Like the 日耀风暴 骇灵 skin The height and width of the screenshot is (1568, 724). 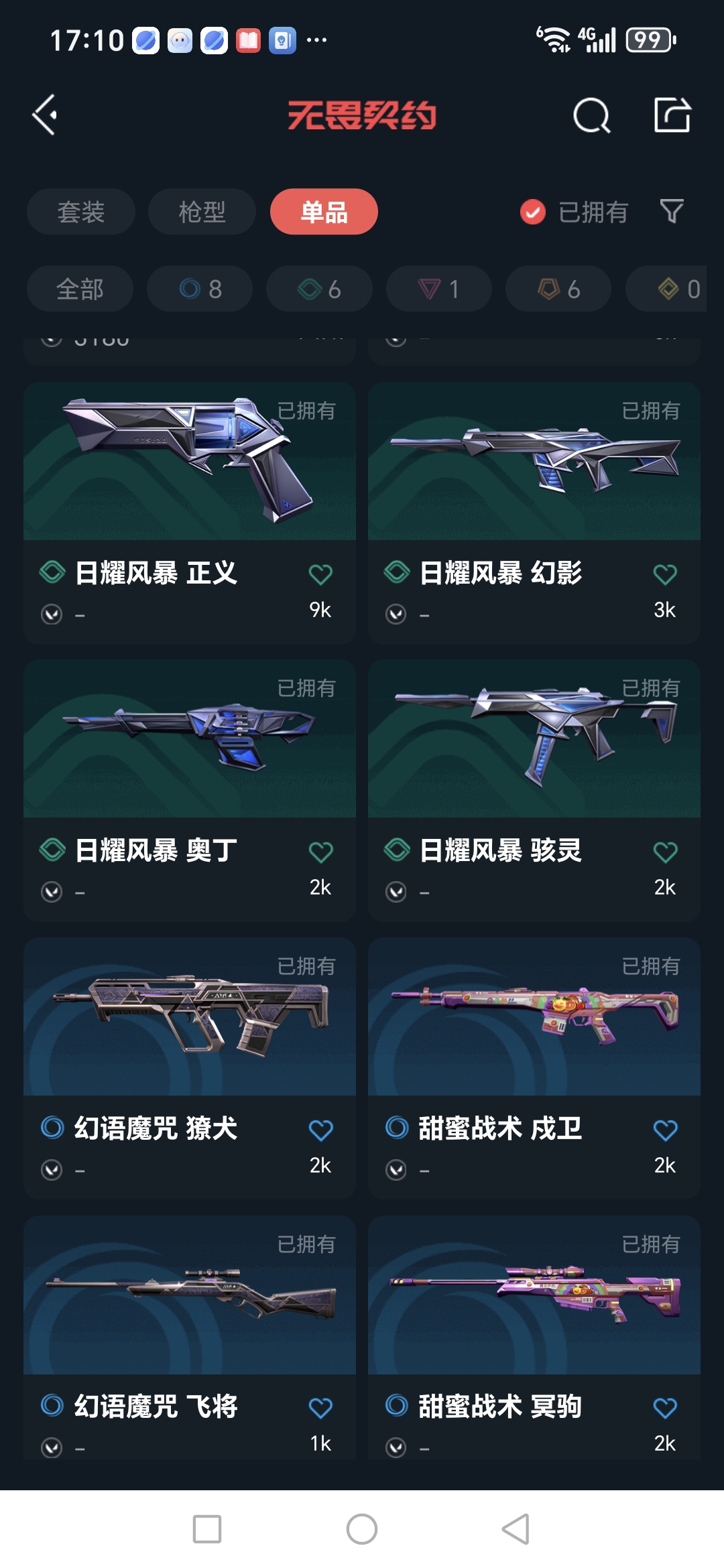(x=664, y=852)
